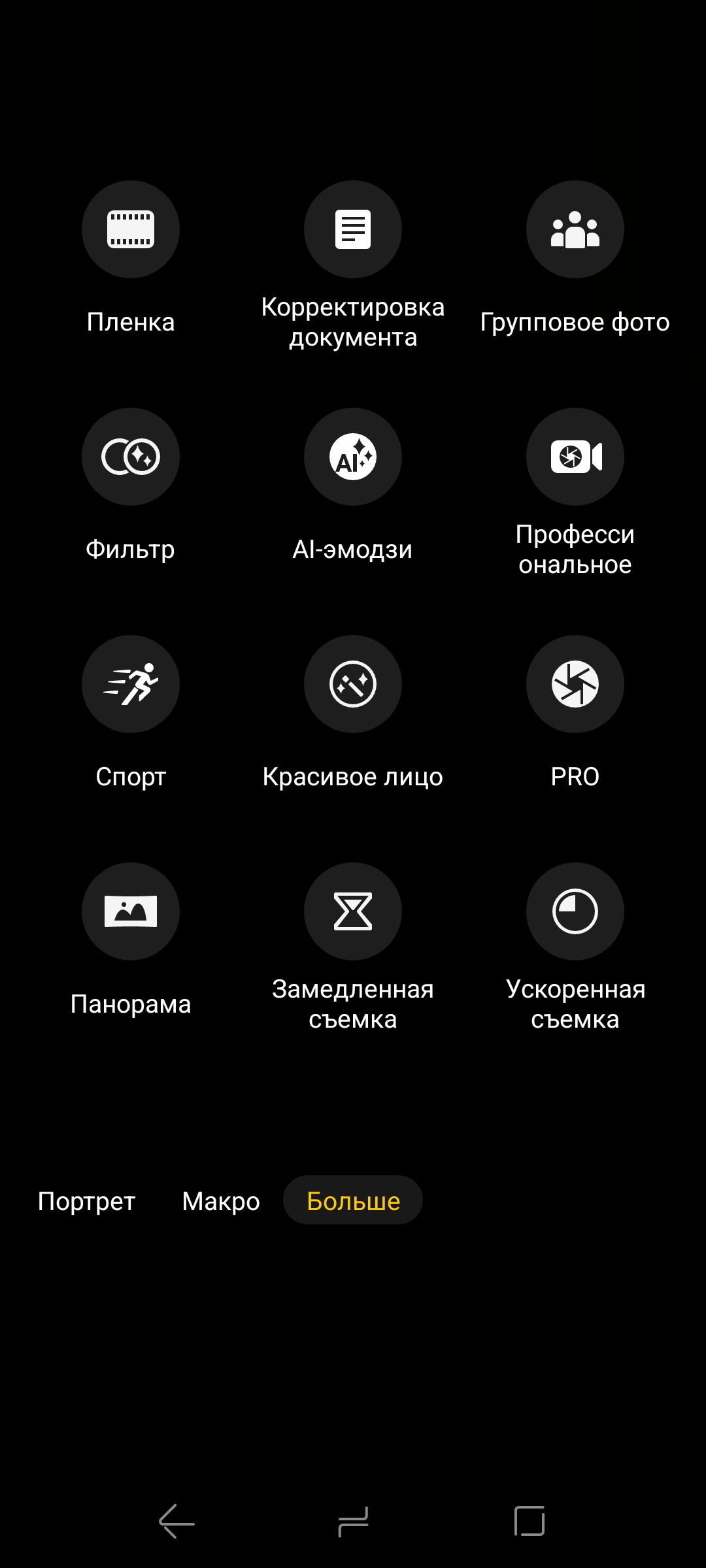Open Групповое фото mode

pos(575,229)
